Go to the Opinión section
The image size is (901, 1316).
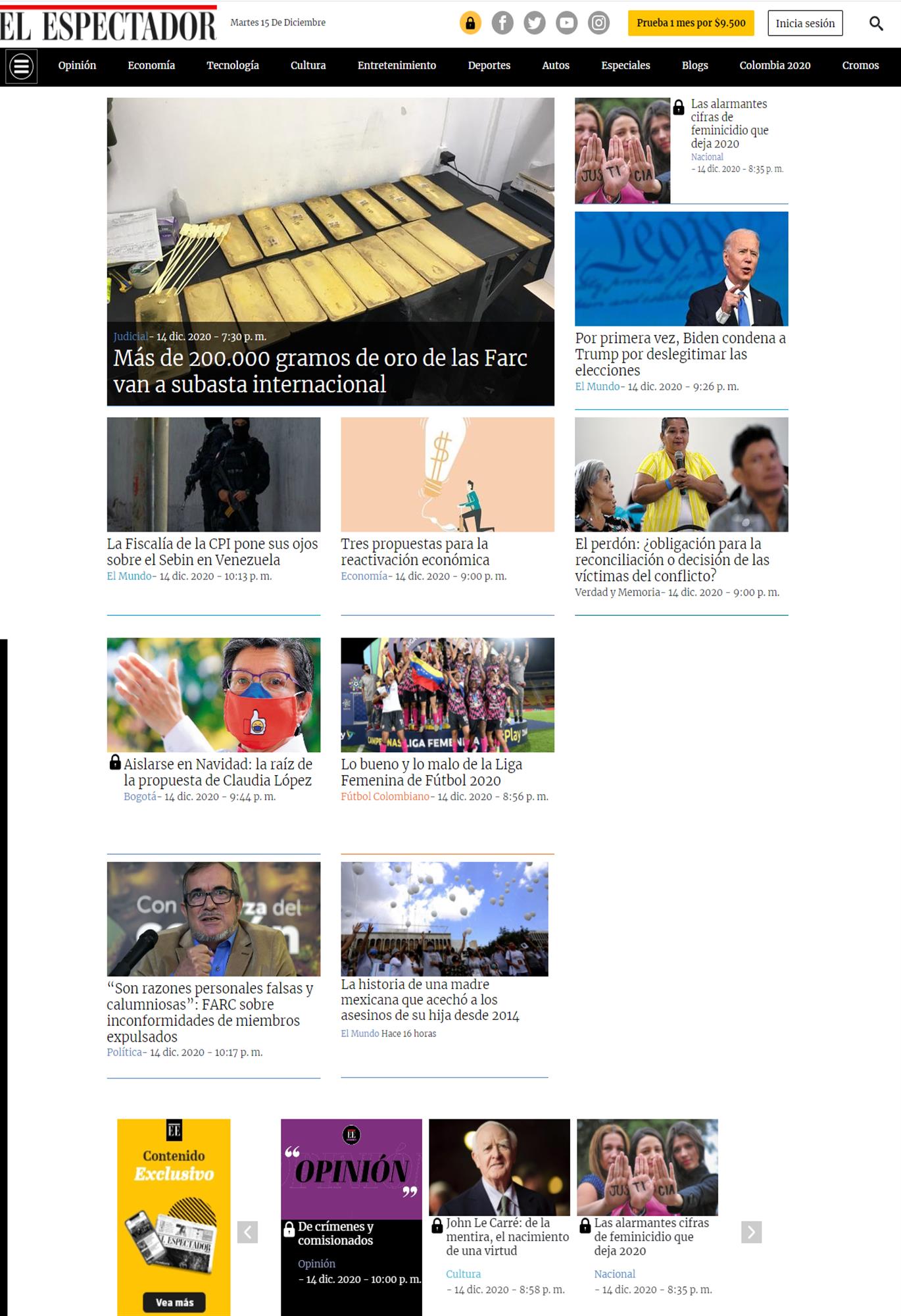click(77, 66)
